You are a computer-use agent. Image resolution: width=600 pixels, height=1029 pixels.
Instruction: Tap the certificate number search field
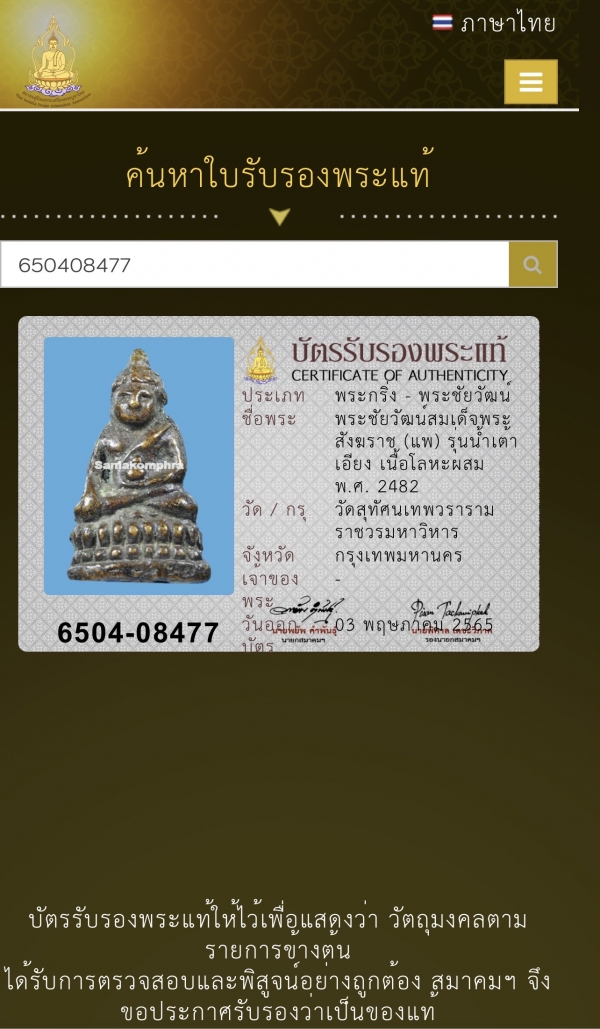[x=255, y=264]
